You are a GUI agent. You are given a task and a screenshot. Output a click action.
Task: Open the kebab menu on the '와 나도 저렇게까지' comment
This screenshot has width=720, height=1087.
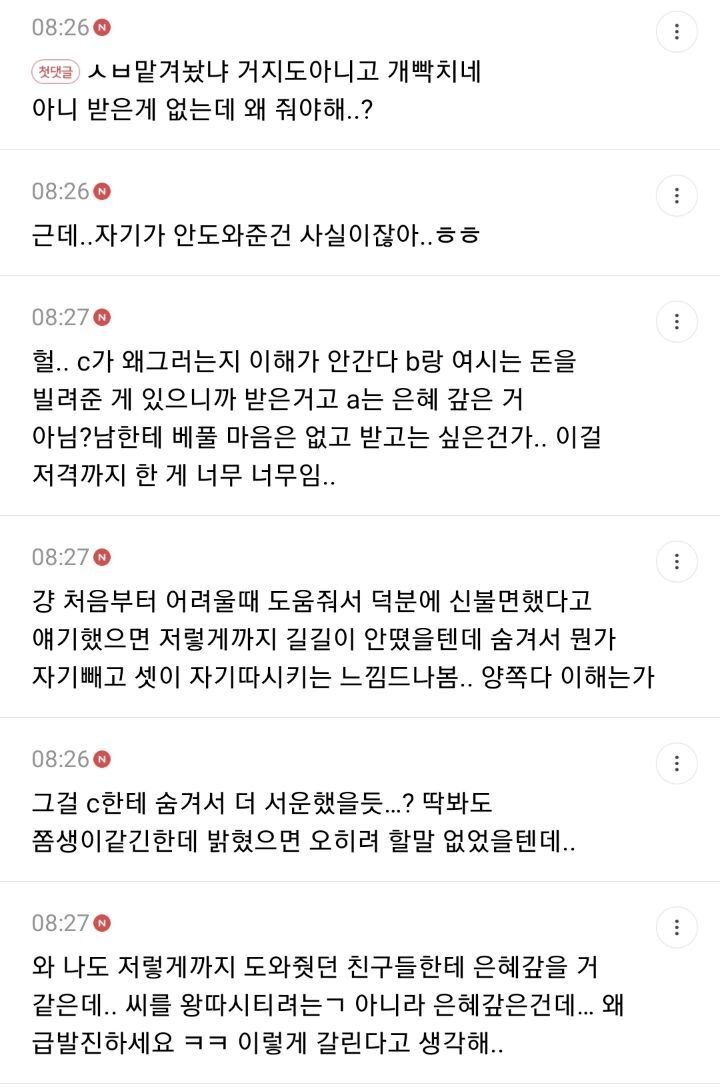[677, 926]
